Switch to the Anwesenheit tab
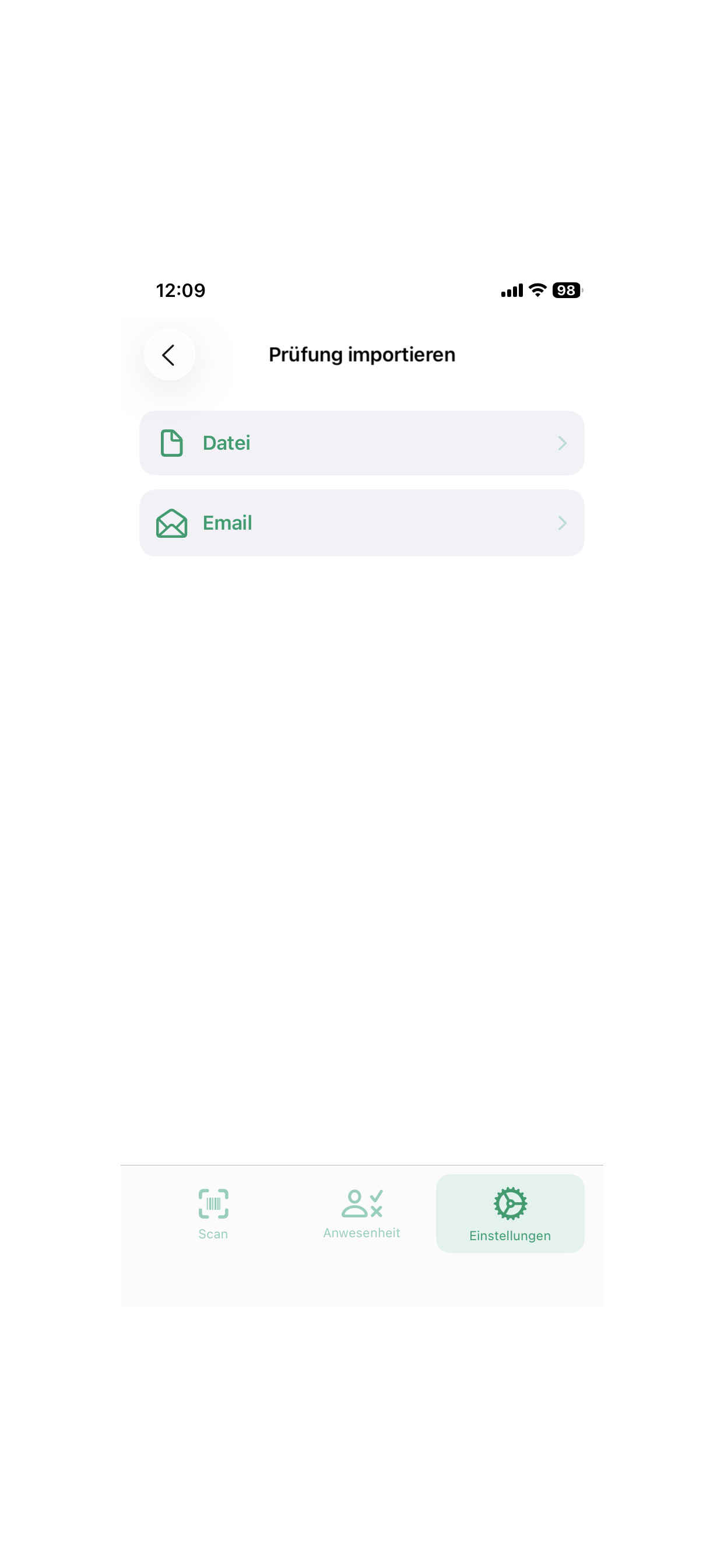Image resolution: width=724 pixels, height=1568 pixels. click(361, 1213)
